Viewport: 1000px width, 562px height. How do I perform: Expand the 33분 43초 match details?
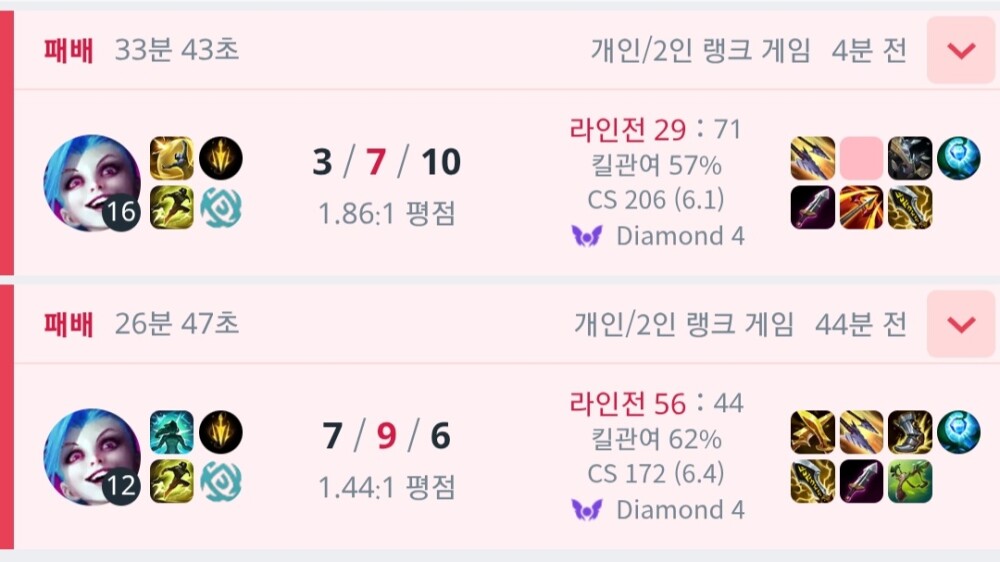click(960, 50)
